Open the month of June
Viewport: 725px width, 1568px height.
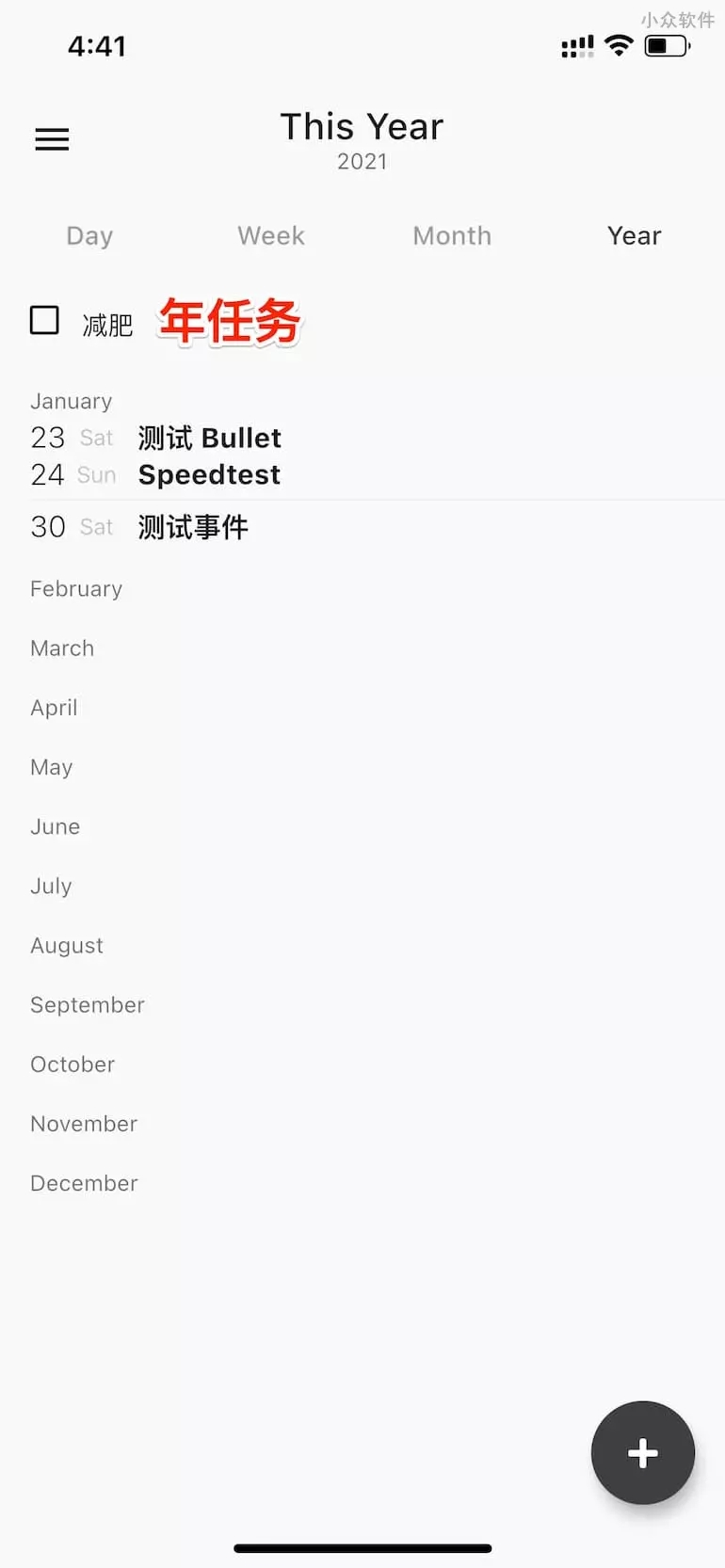(x=55, y=826)
